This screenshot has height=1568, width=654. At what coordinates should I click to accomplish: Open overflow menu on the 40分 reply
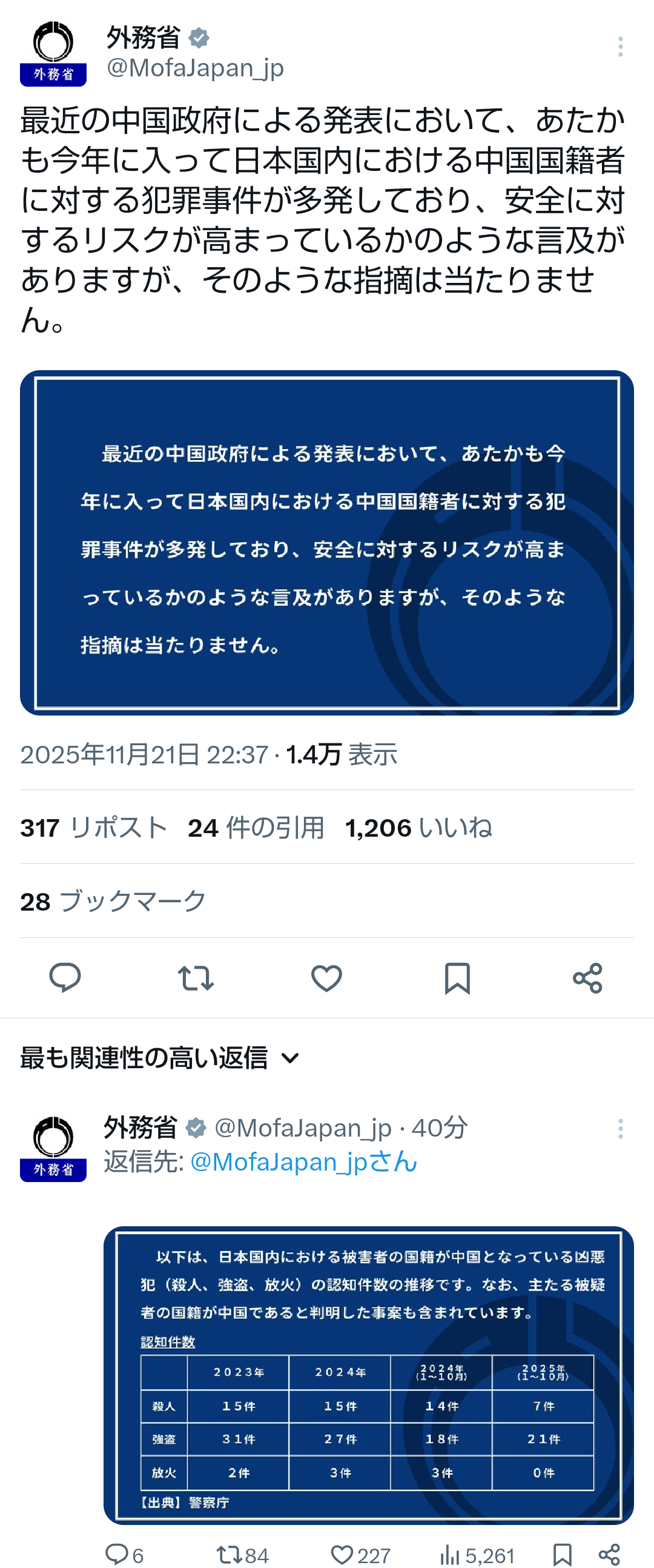pos(620,1129)
